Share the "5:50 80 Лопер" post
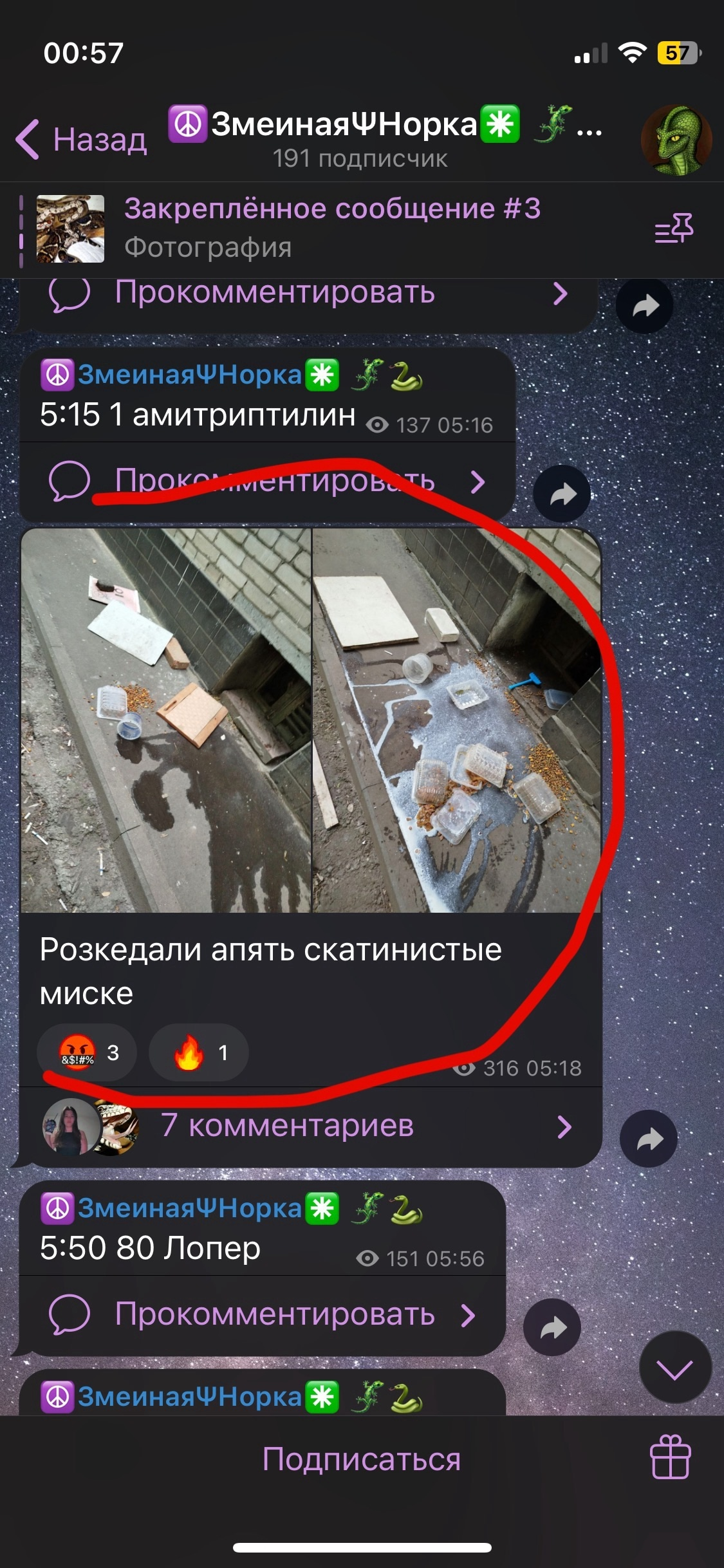The width and height of the screenshot is (724, 1568). tap(552, 1327)
